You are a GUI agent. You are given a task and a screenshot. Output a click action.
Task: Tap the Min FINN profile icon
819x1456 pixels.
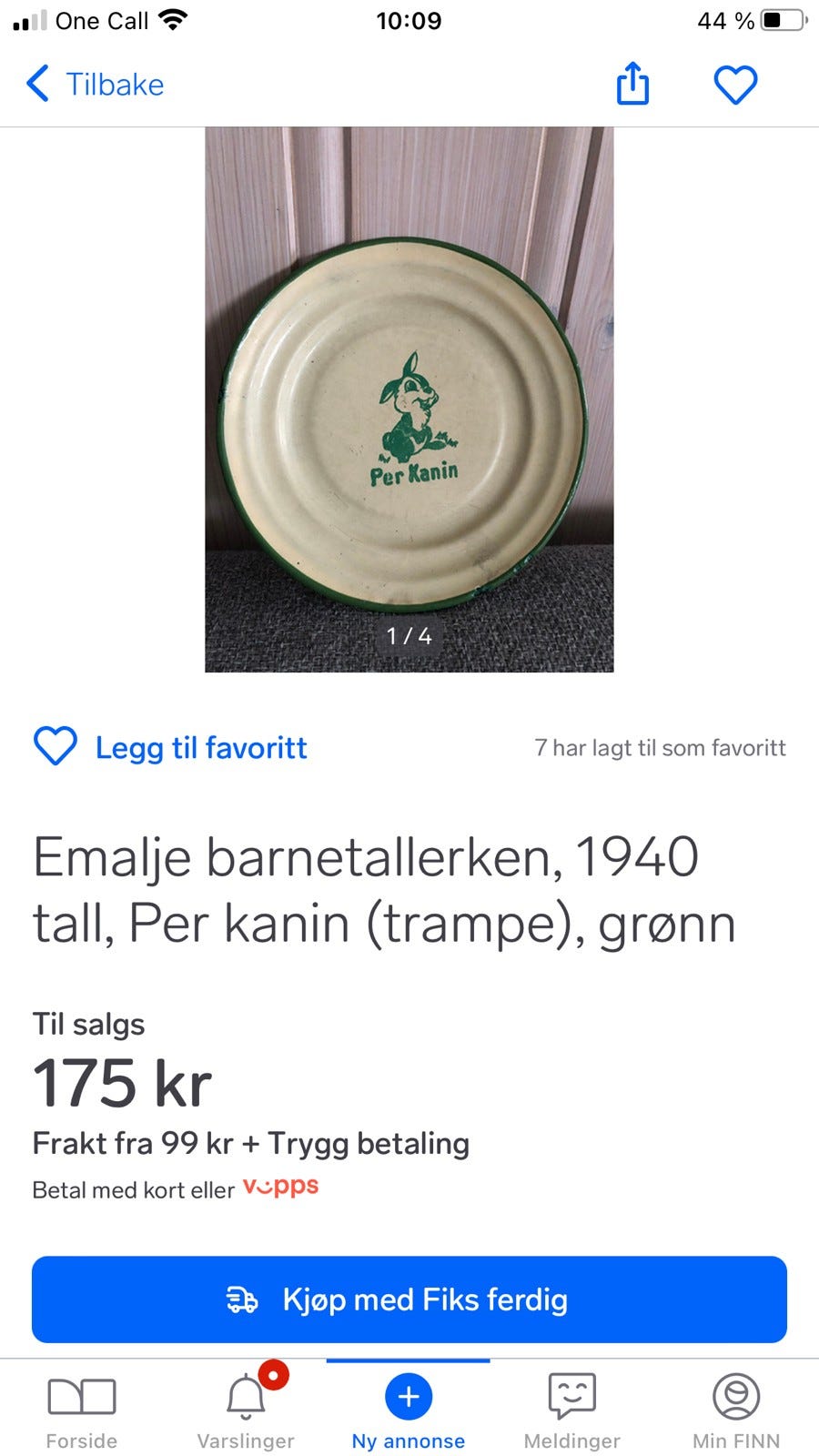point(735,1395)
